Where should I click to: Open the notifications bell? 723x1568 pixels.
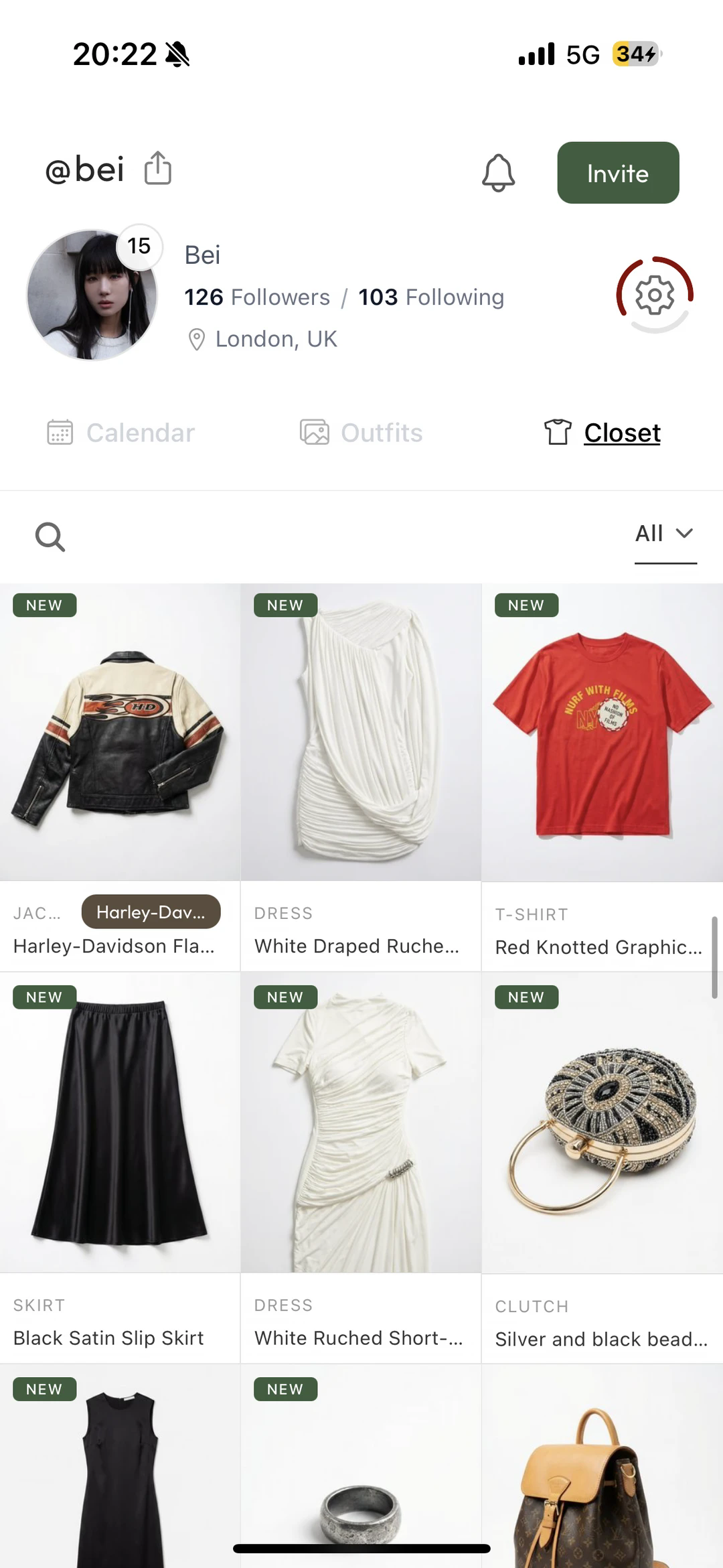pyautogui.click(x=499, y=173)
